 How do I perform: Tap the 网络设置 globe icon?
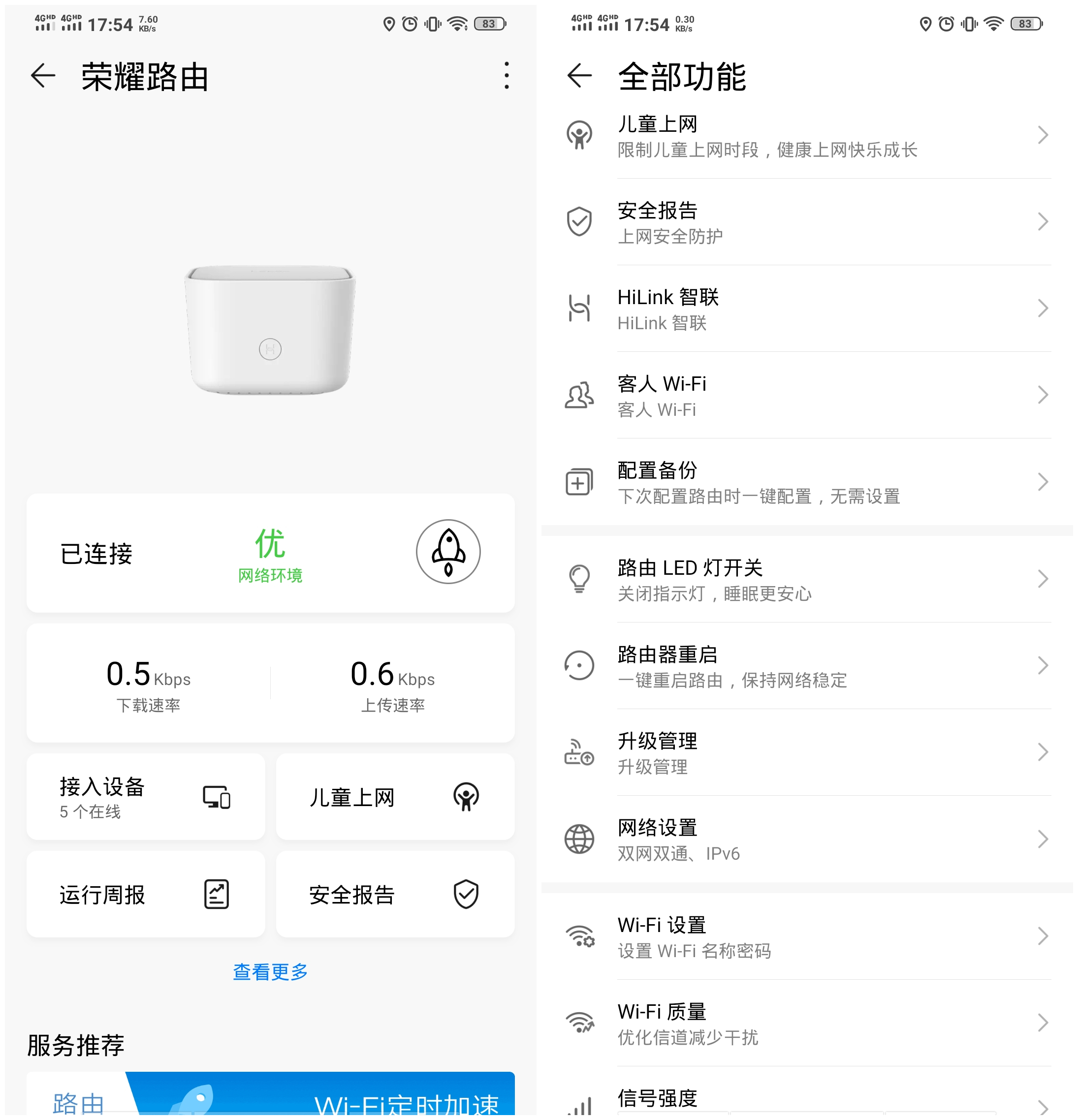point(579,840)
